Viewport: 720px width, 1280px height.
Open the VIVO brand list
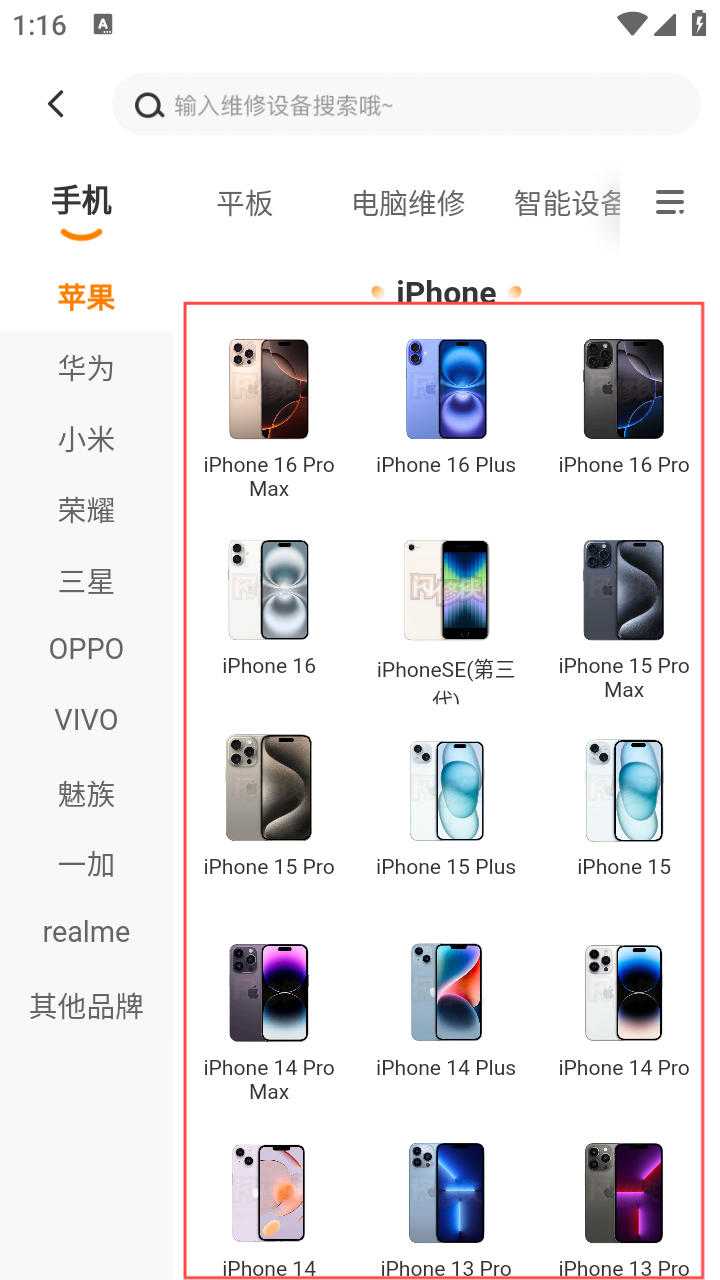pos(86,720)
